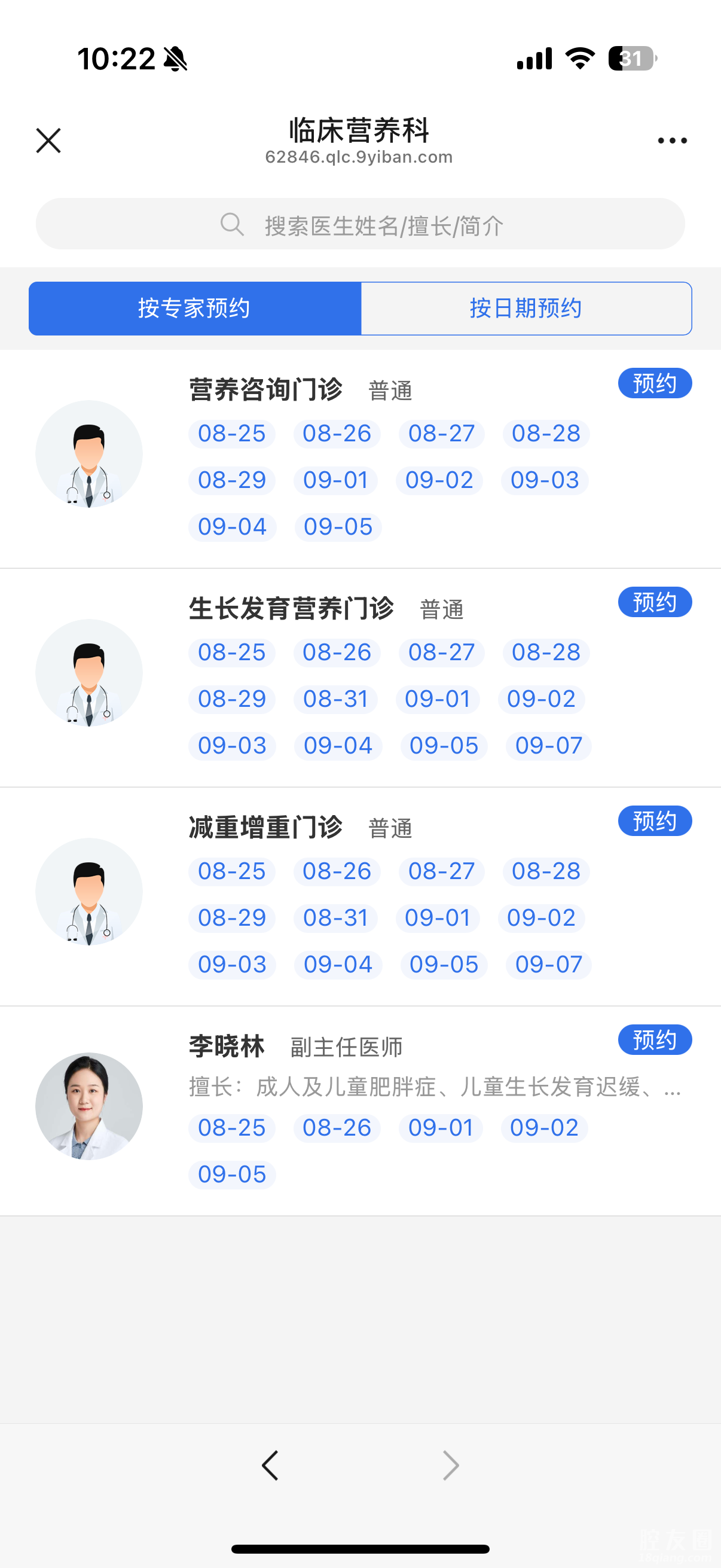The height and width of the screenshot is (1568, 721).
Task: Tap 预约 for 营养咨询门诊
Action: click(654, 383)
